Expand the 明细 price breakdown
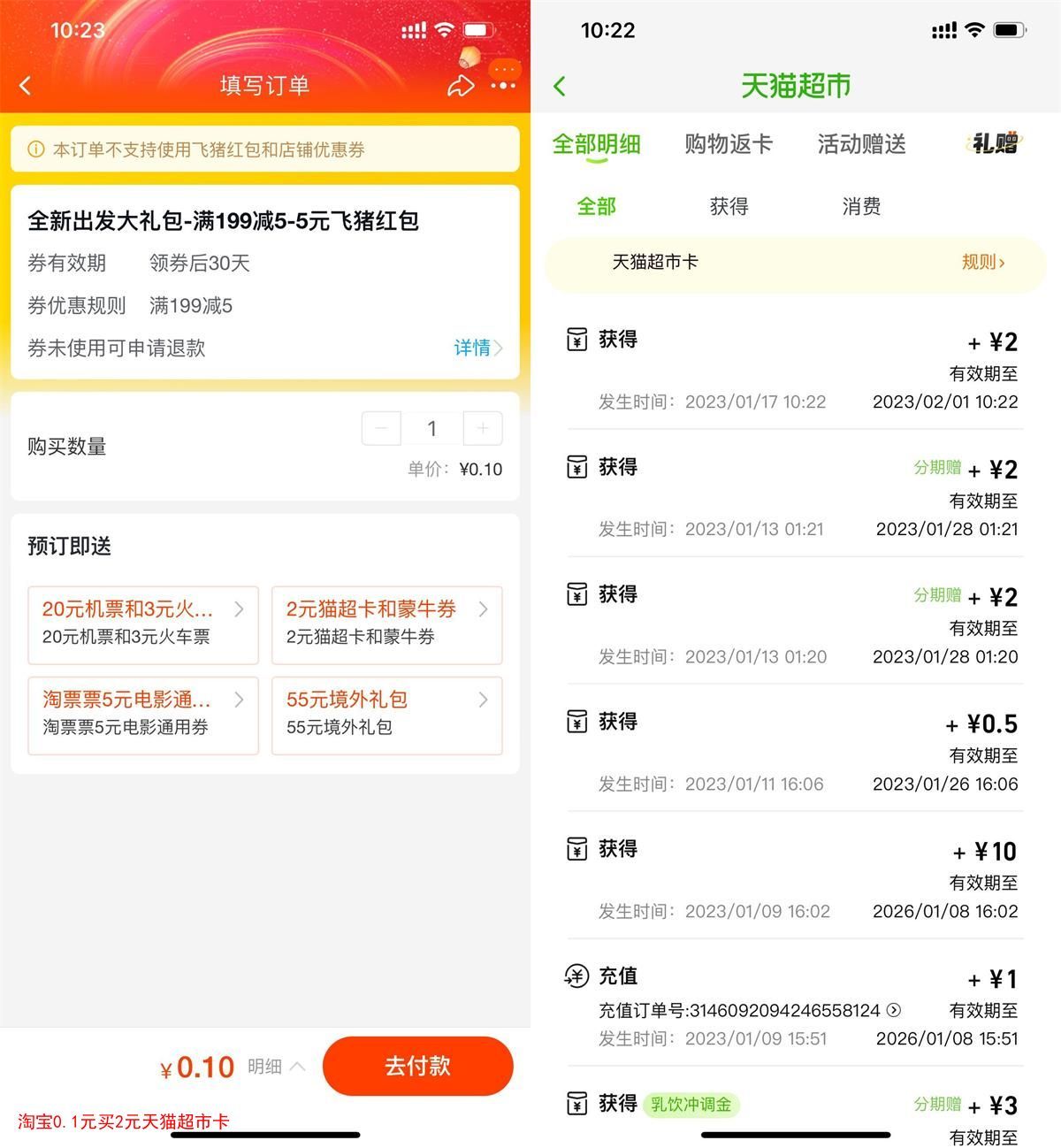 tap(276, 1067)
